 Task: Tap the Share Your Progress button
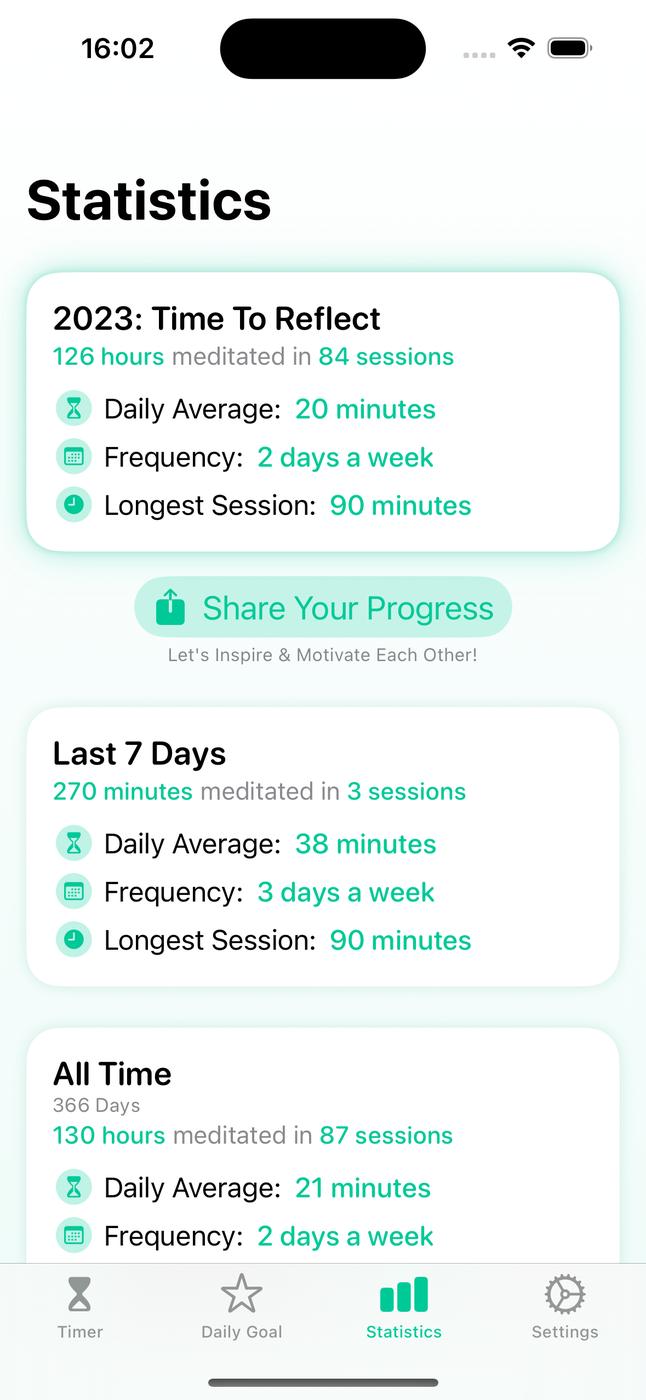[x=323, y=607]
